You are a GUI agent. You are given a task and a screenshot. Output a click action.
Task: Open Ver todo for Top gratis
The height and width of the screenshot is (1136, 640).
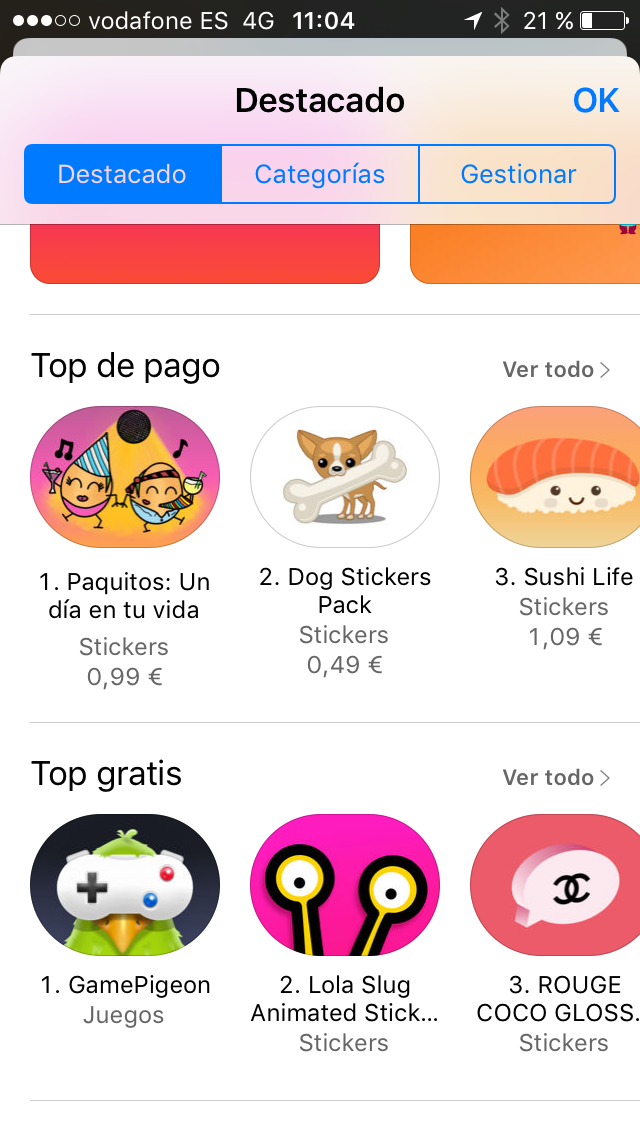[x=556, y=778]
